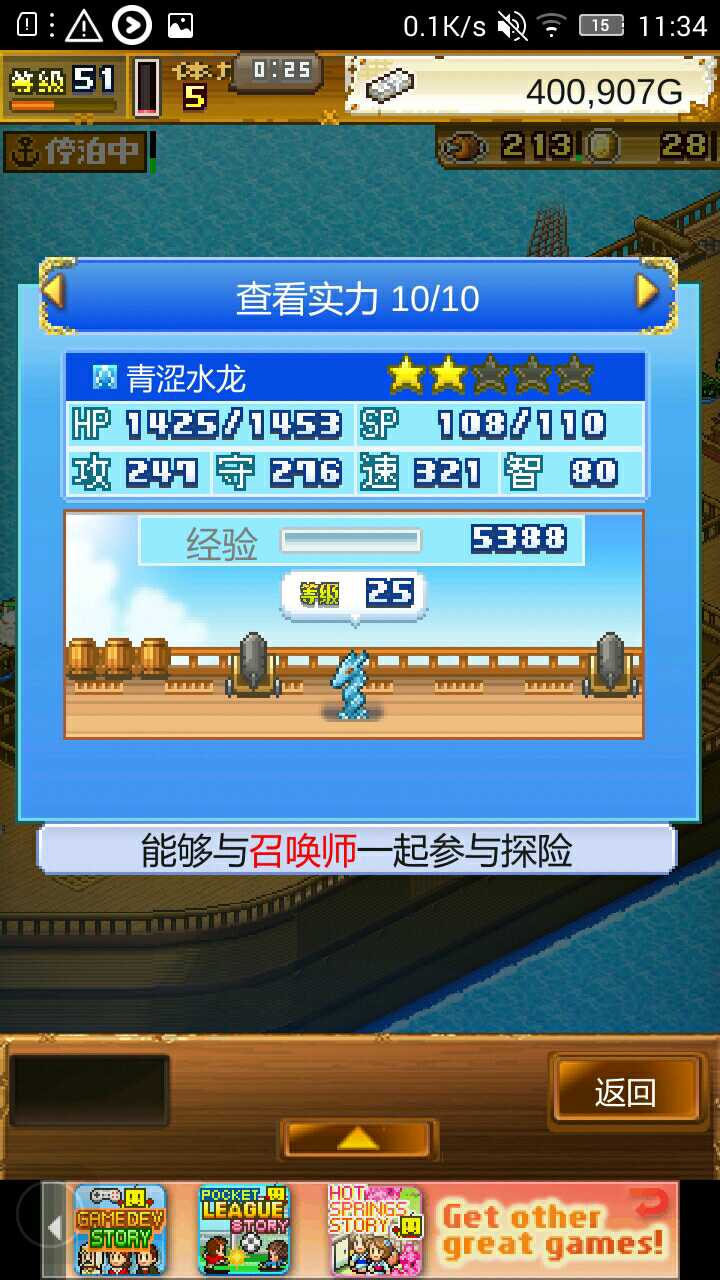Go to the previous unit with left arrow
This screenshot has height=1280, width=720.
tap(54, 292)
